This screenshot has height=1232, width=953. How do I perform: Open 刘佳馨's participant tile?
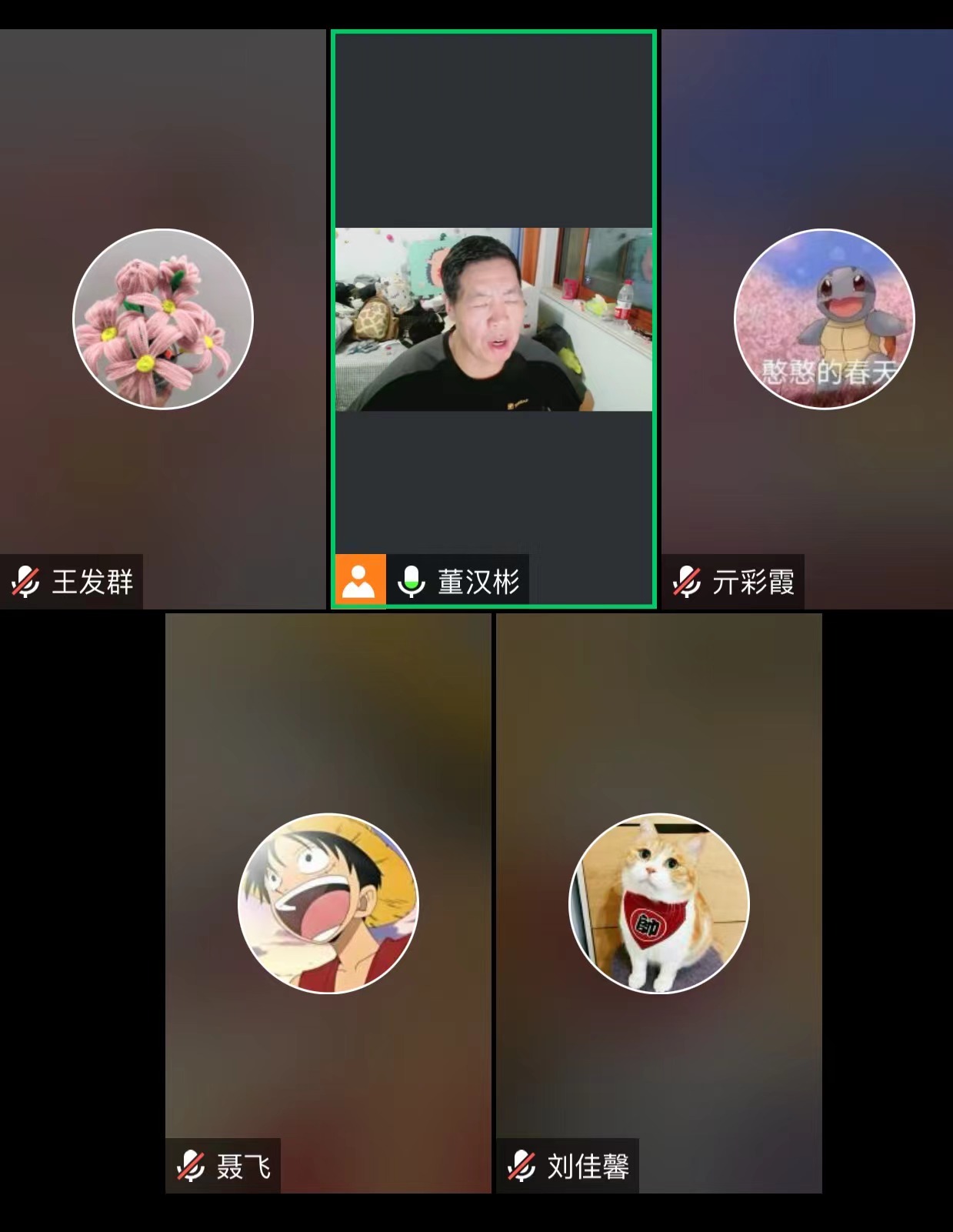tap(658, 903)
